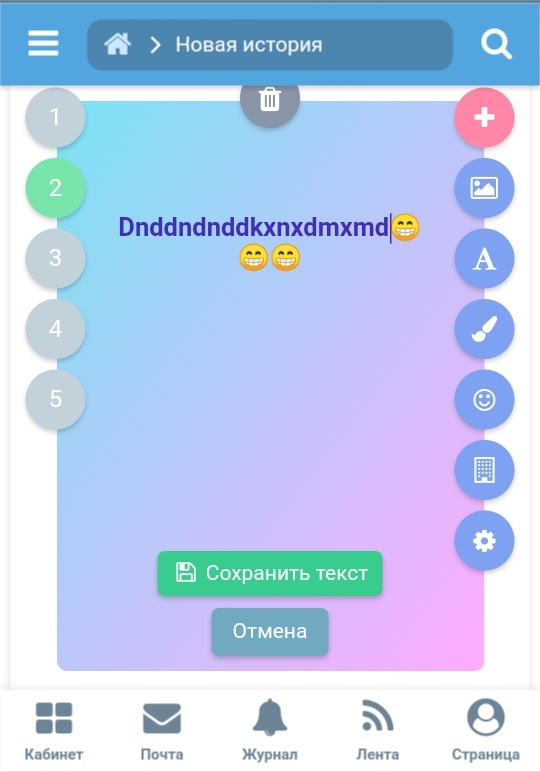Viewport: 540px width, 772px height.
Task: Switch to slide 5
Action: tap(55, 399)
